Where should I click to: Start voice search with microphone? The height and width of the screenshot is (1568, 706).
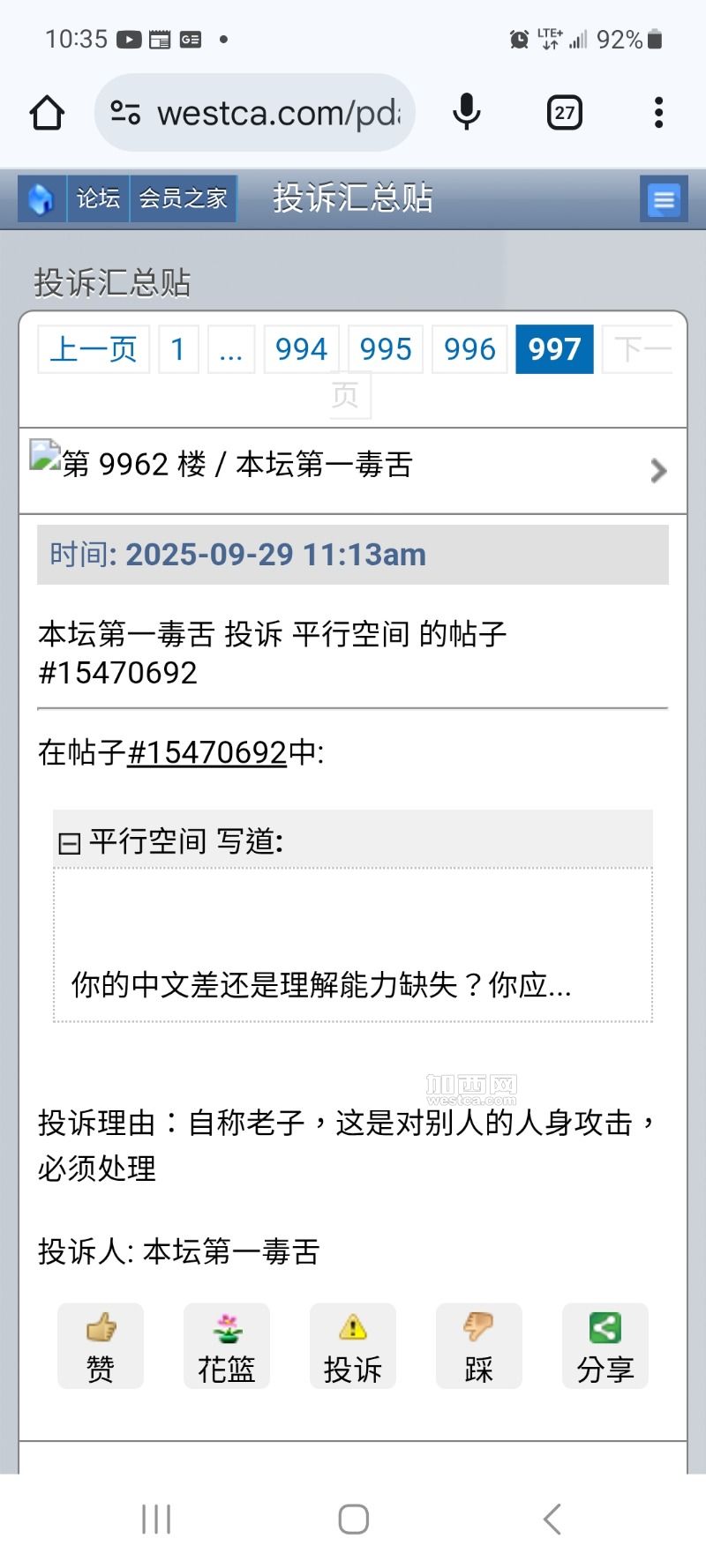467,113
